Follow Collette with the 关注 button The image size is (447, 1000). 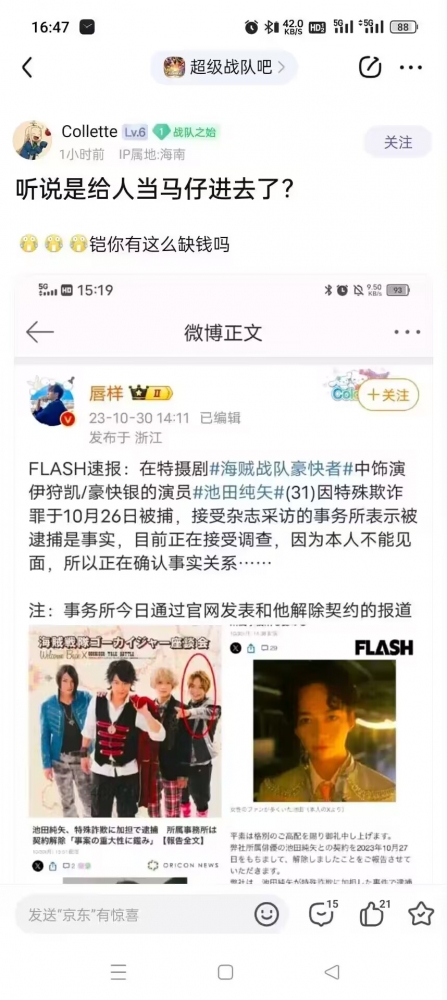[x=398, y=142]
